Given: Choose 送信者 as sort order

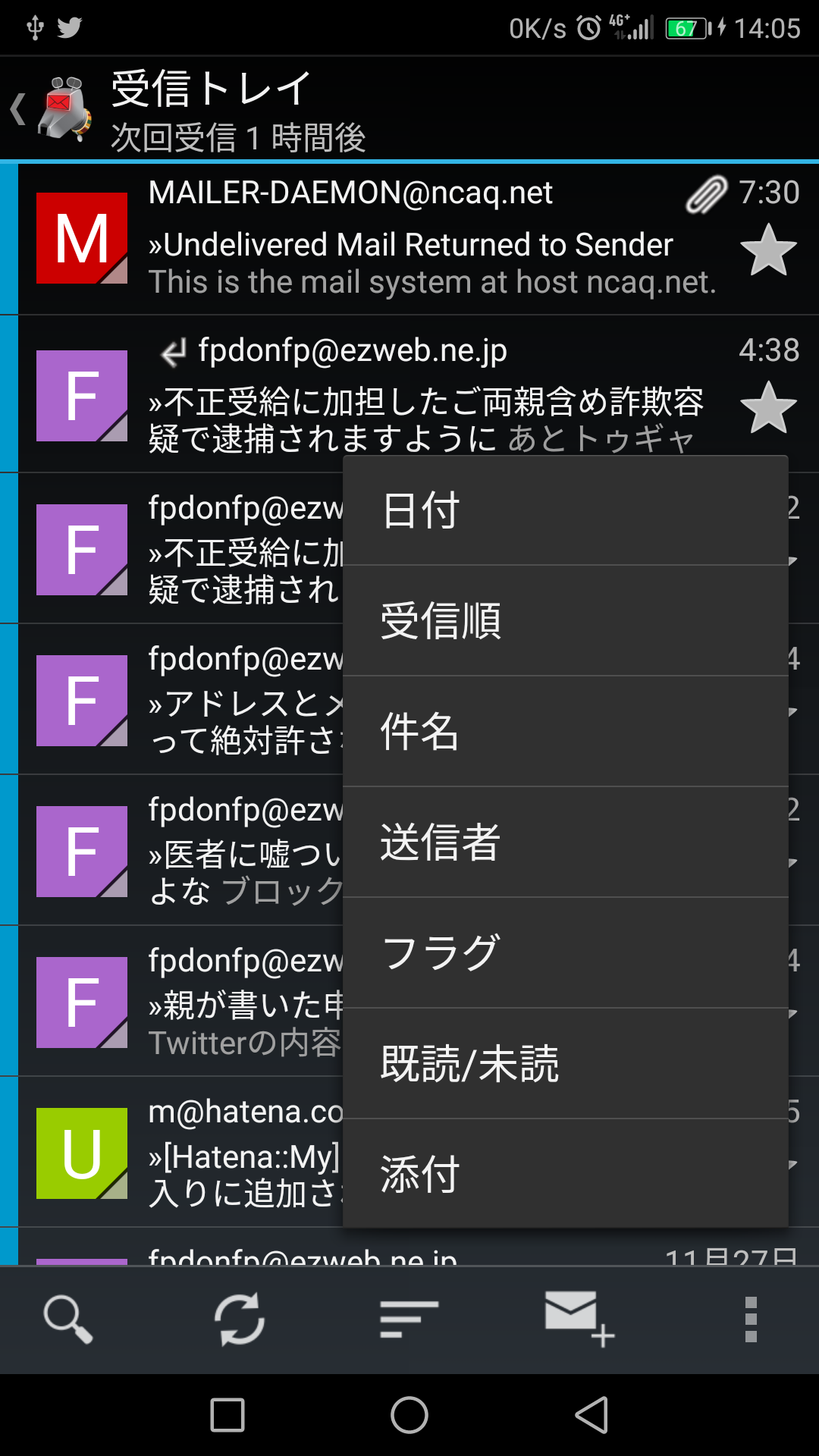Looking at the screenshot, I should click(x=565, y=843).
